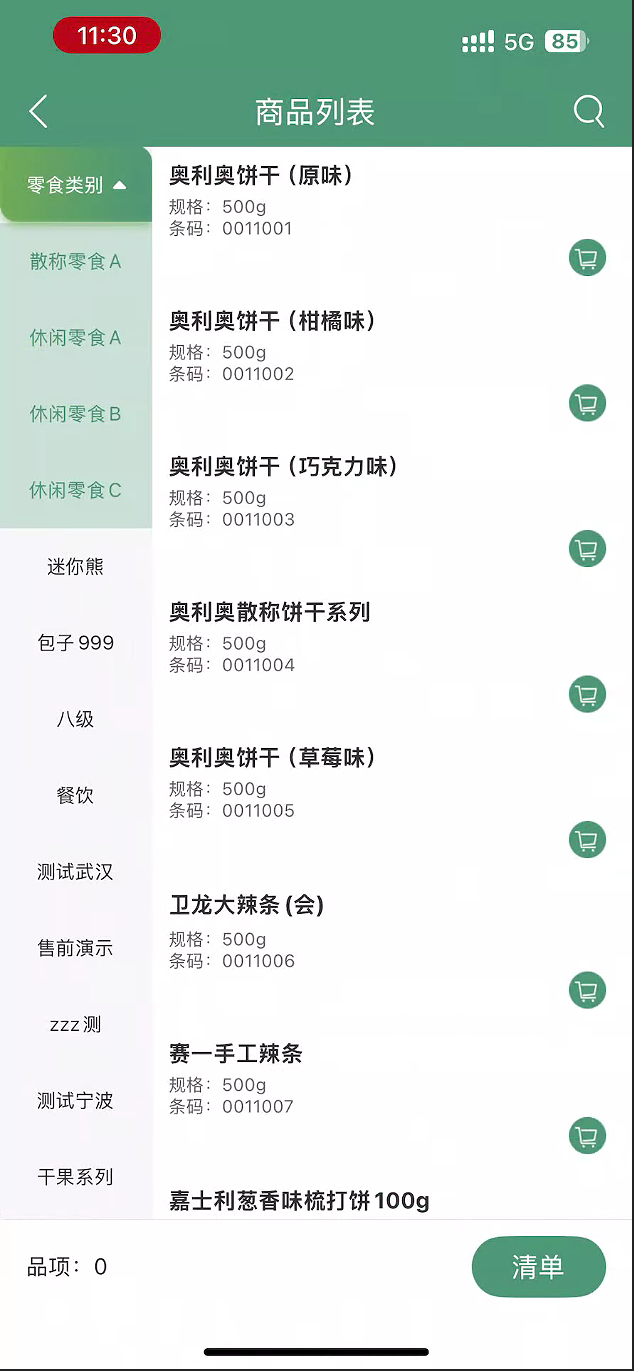This screenshot has height=1371, width=634.
Task: Switch to the 包子999 category
Action: coord(76,643)
